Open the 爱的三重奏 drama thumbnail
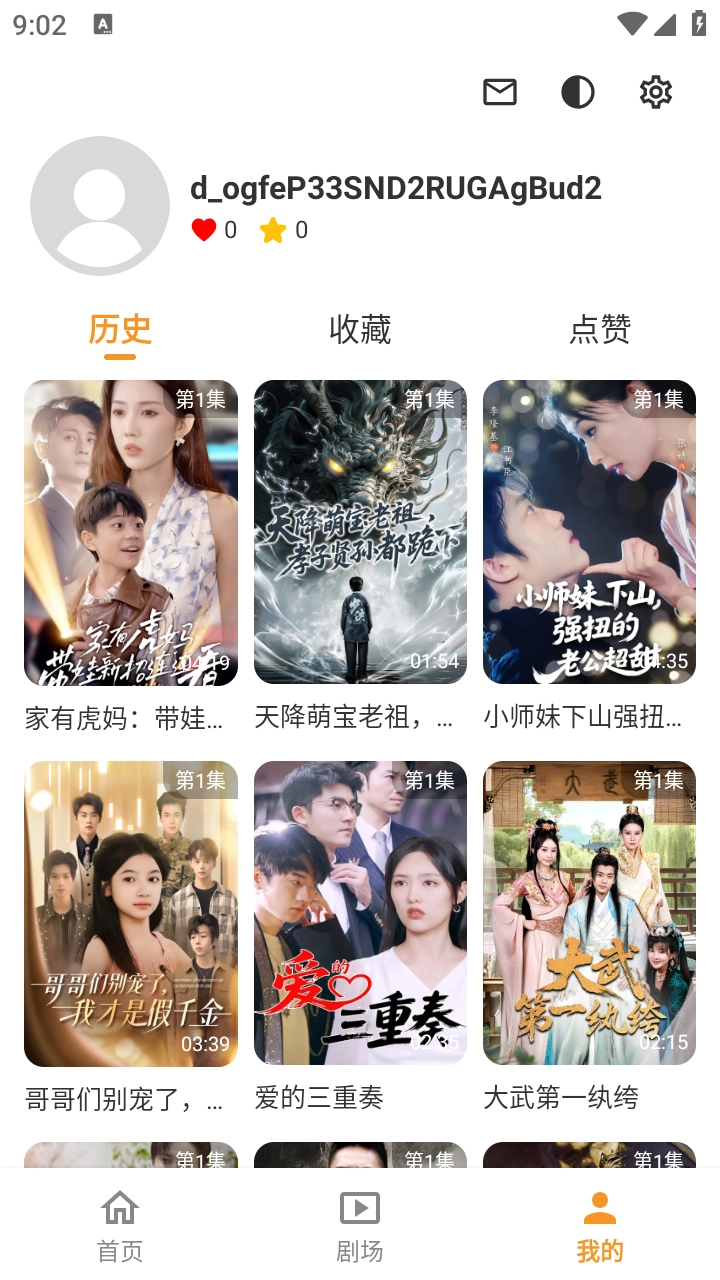 [x=360, y=912]
